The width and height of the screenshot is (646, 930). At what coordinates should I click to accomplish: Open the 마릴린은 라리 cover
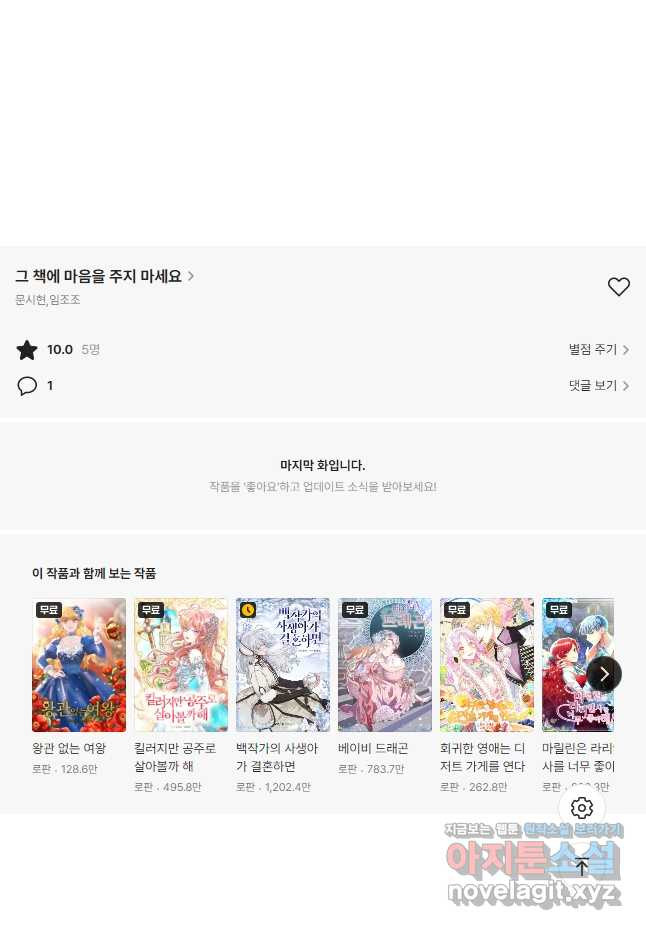click(565, 665)
